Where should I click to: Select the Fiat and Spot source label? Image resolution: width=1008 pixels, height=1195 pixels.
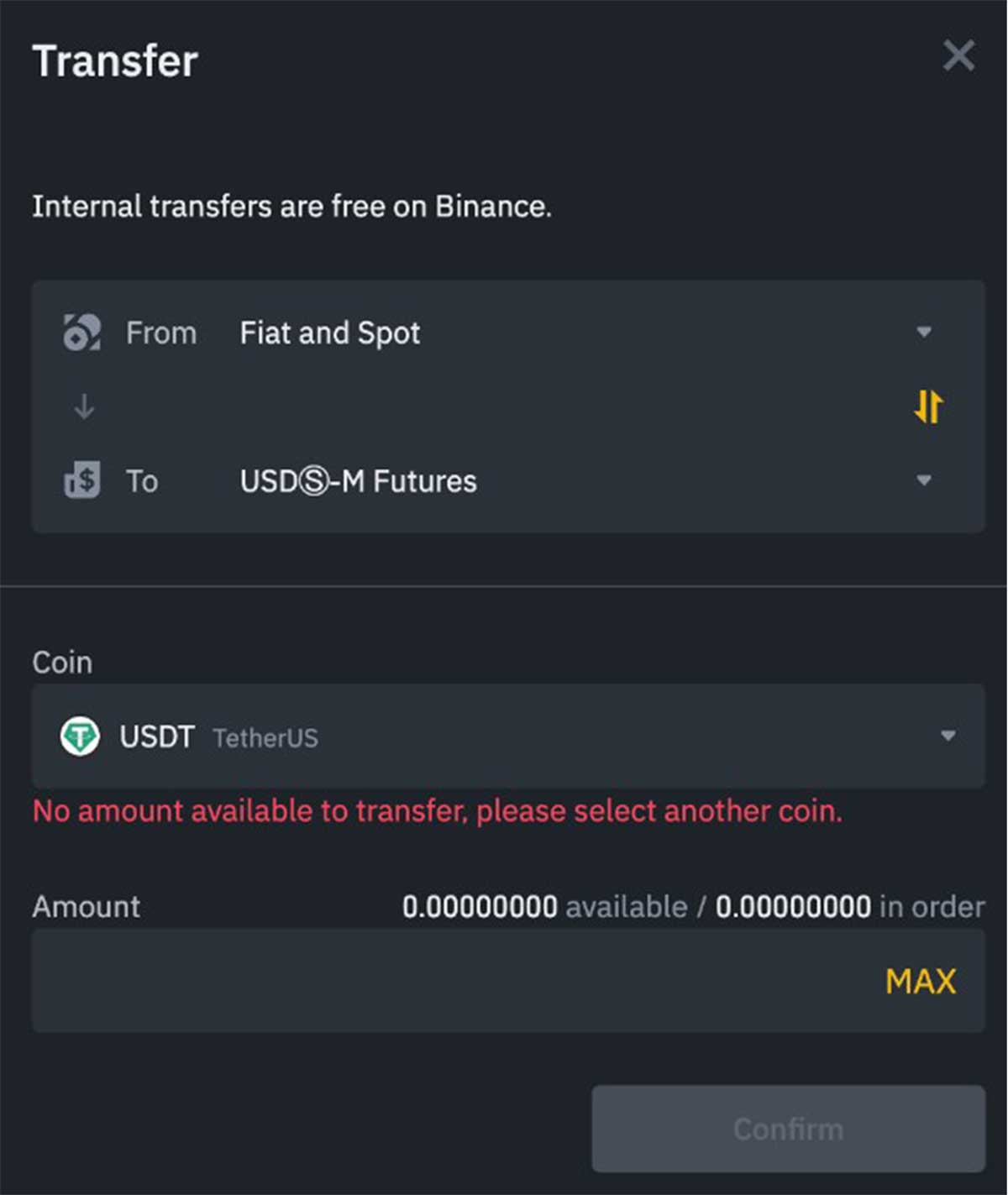point(329,333)
